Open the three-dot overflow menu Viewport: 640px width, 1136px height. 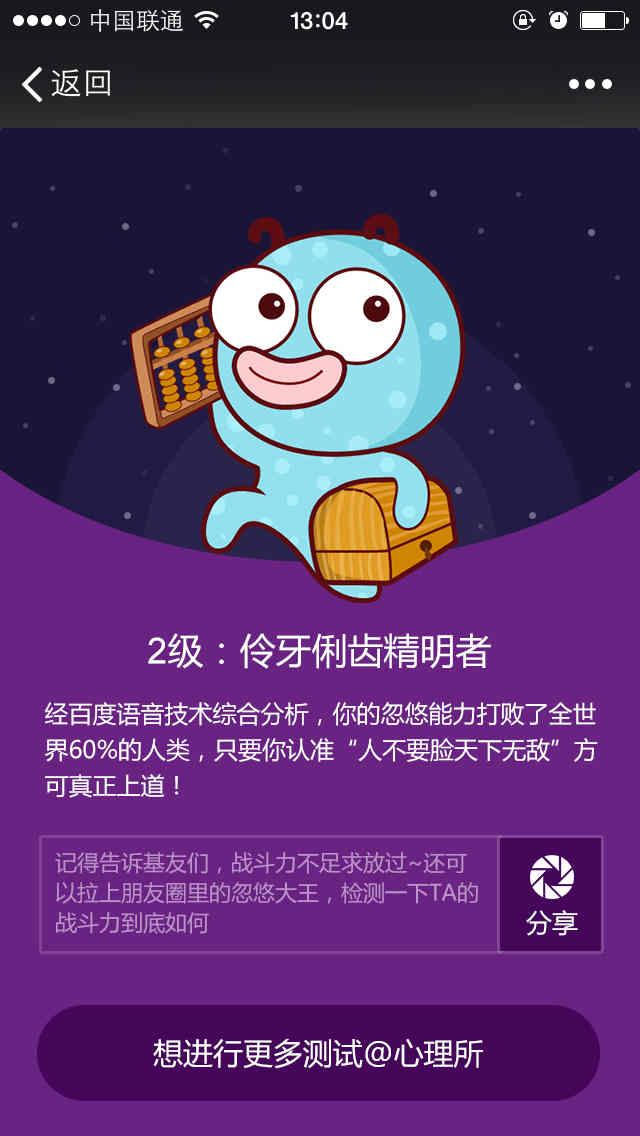(590, 84)
